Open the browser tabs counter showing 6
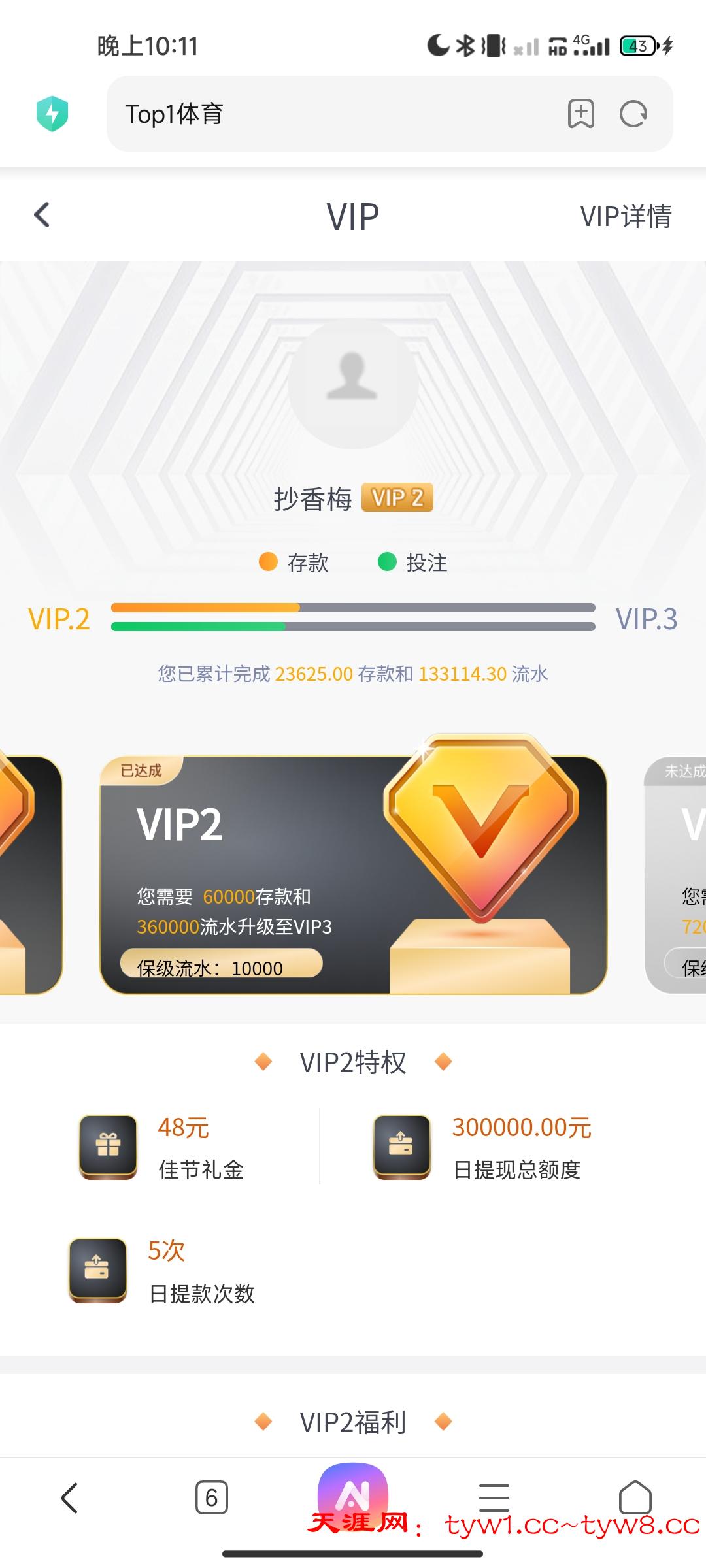The image size is (706, 1568). 212,1497
